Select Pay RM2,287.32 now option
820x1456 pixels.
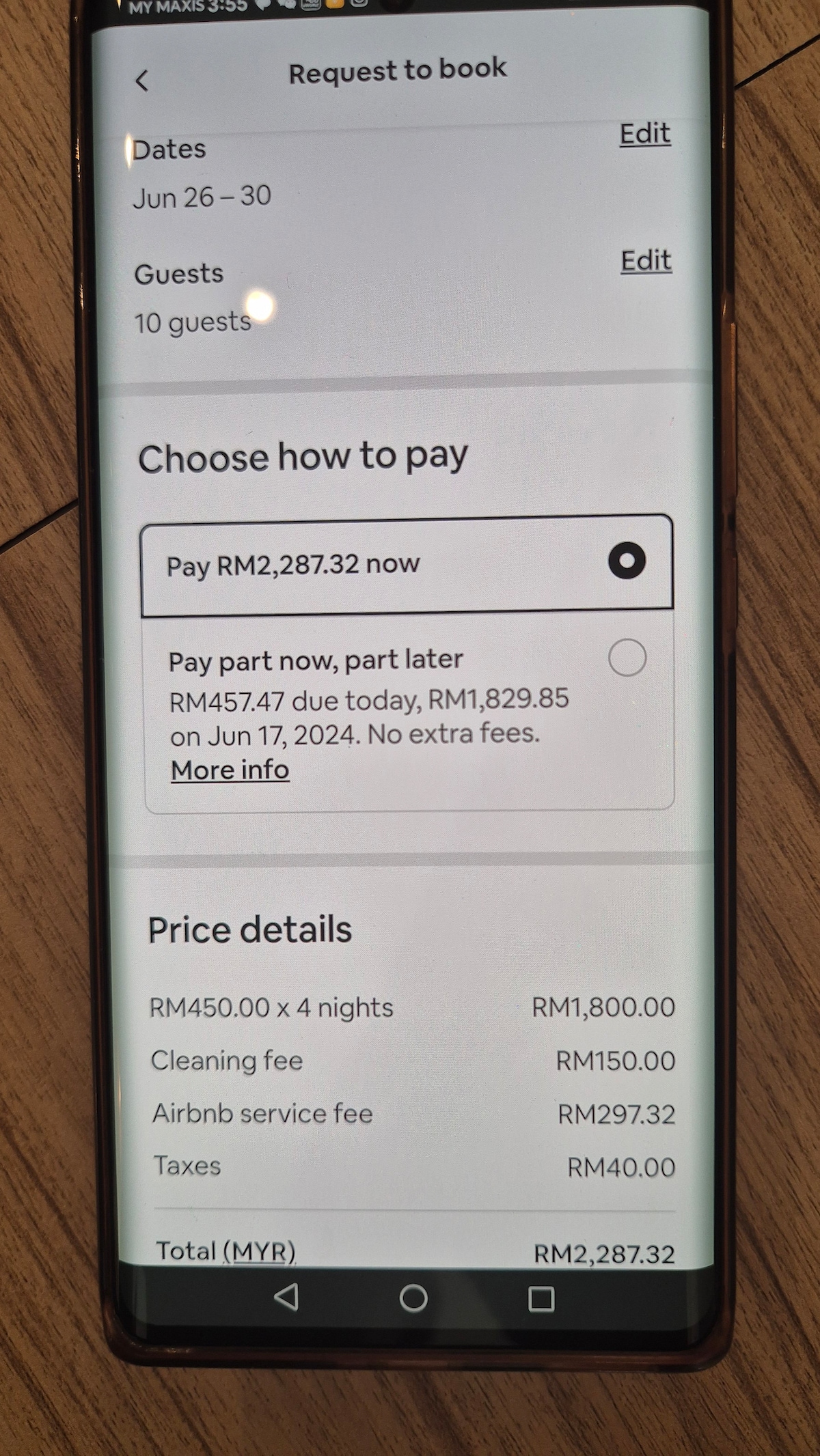[x=626, y=561]
